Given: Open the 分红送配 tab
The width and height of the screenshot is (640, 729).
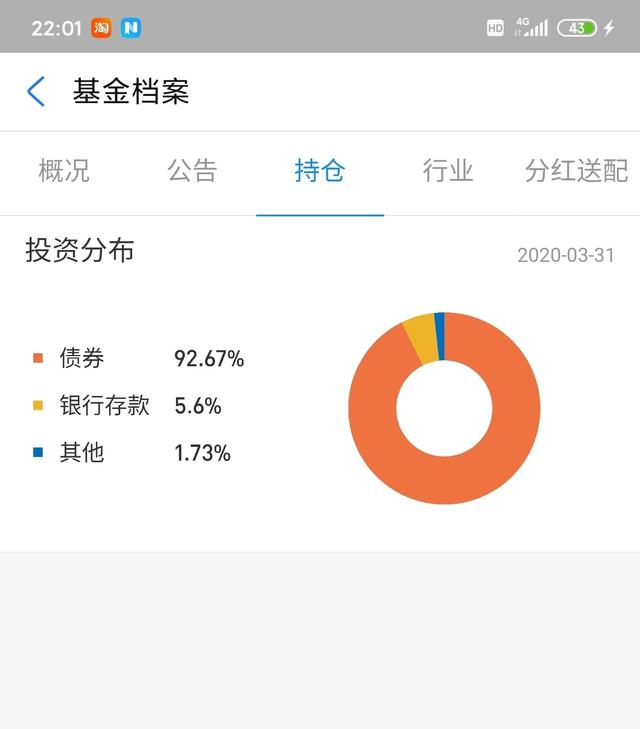Looking at the screenshot, I should pyautogui.click(x=576, y=171).
